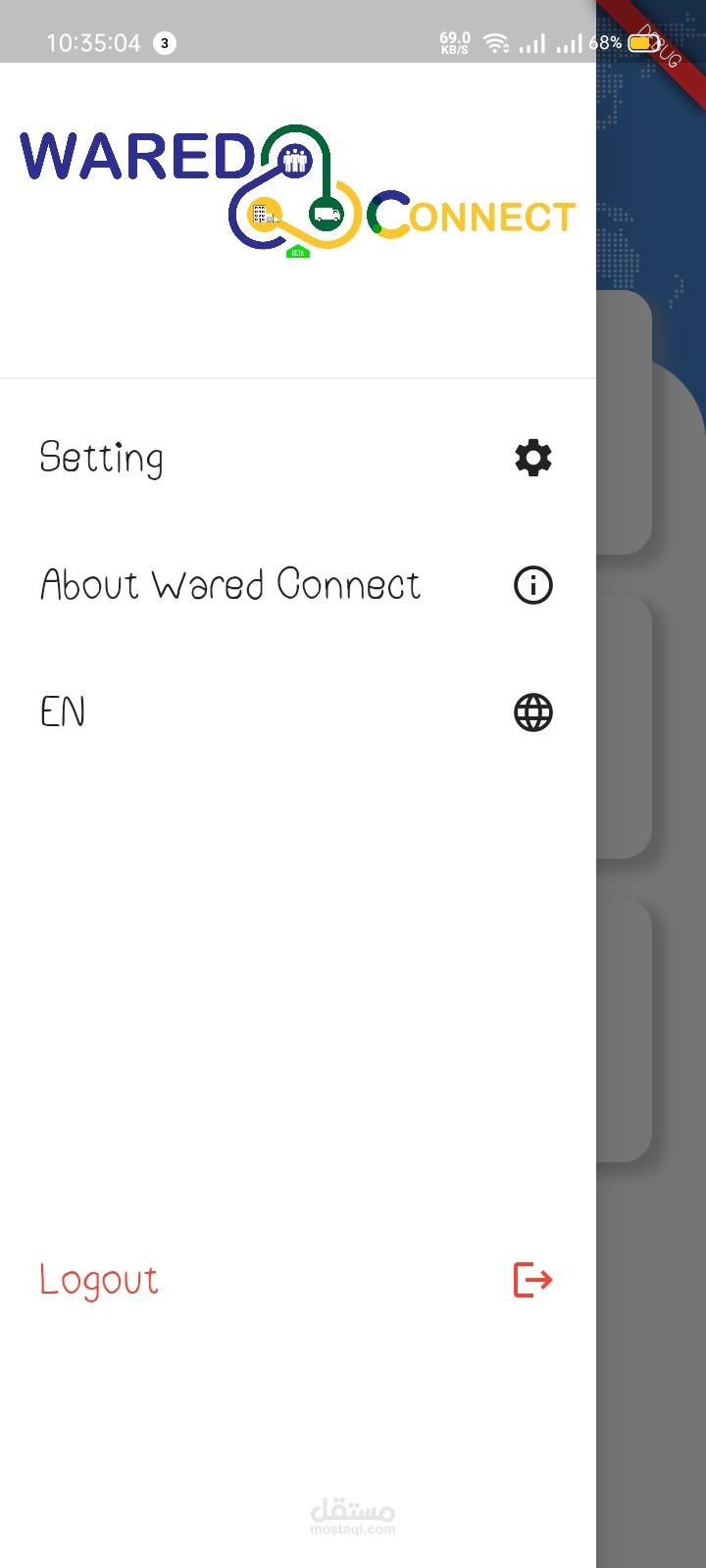Change the EN language option
This screenshot has width=706, height=1568.
[297, 712]
